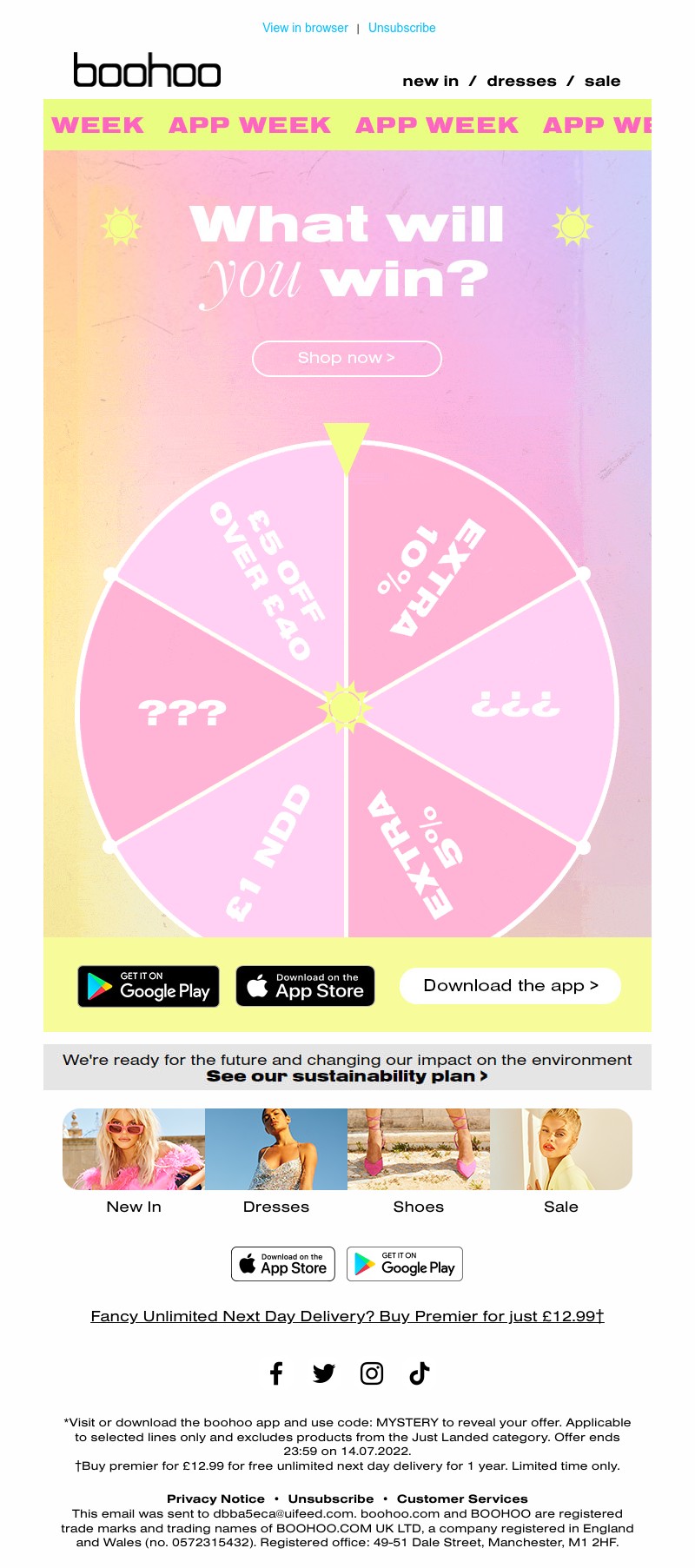695x1568 pixels.
Task: Open boohoo's Facebook page
Action: click(x=276, y=1373)
